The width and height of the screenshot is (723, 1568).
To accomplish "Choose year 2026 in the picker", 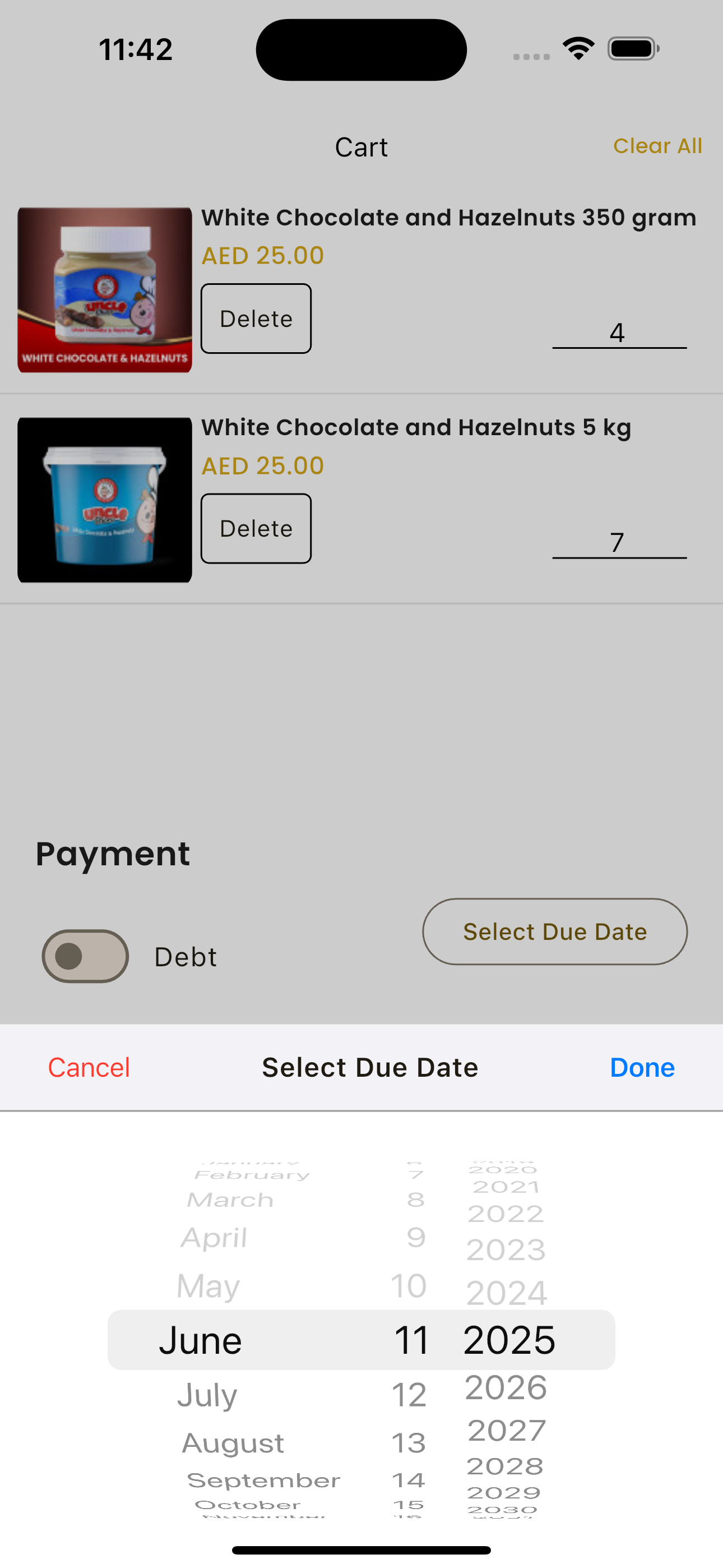I will pyautogui.click(x=506, y=1388).
